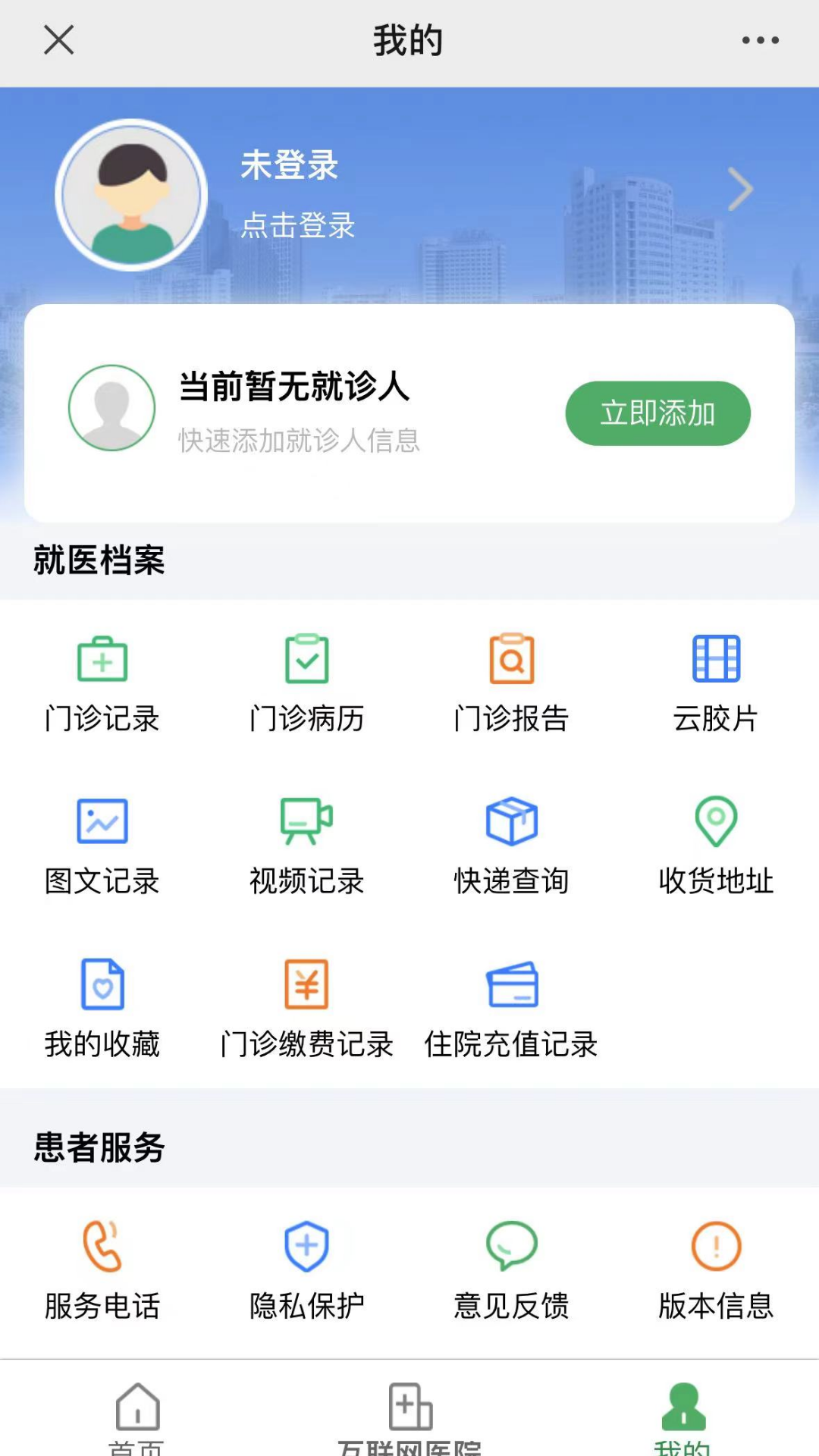Open the three-dot overflow menu
The height and width of the screenshot is (1456, 819).
pos(760,40)
